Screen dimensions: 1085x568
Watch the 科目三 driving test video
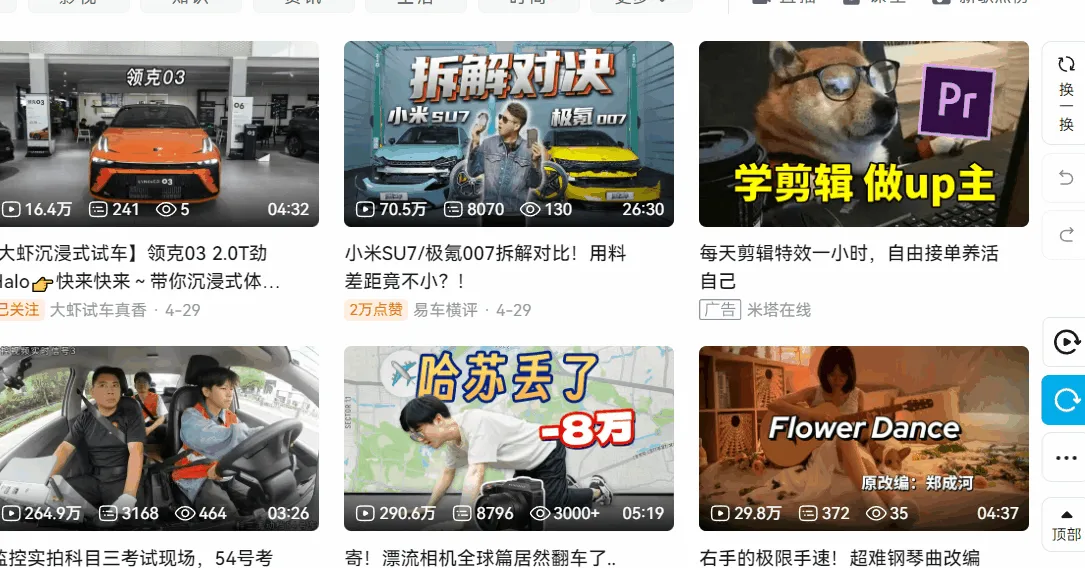(158, 438)
